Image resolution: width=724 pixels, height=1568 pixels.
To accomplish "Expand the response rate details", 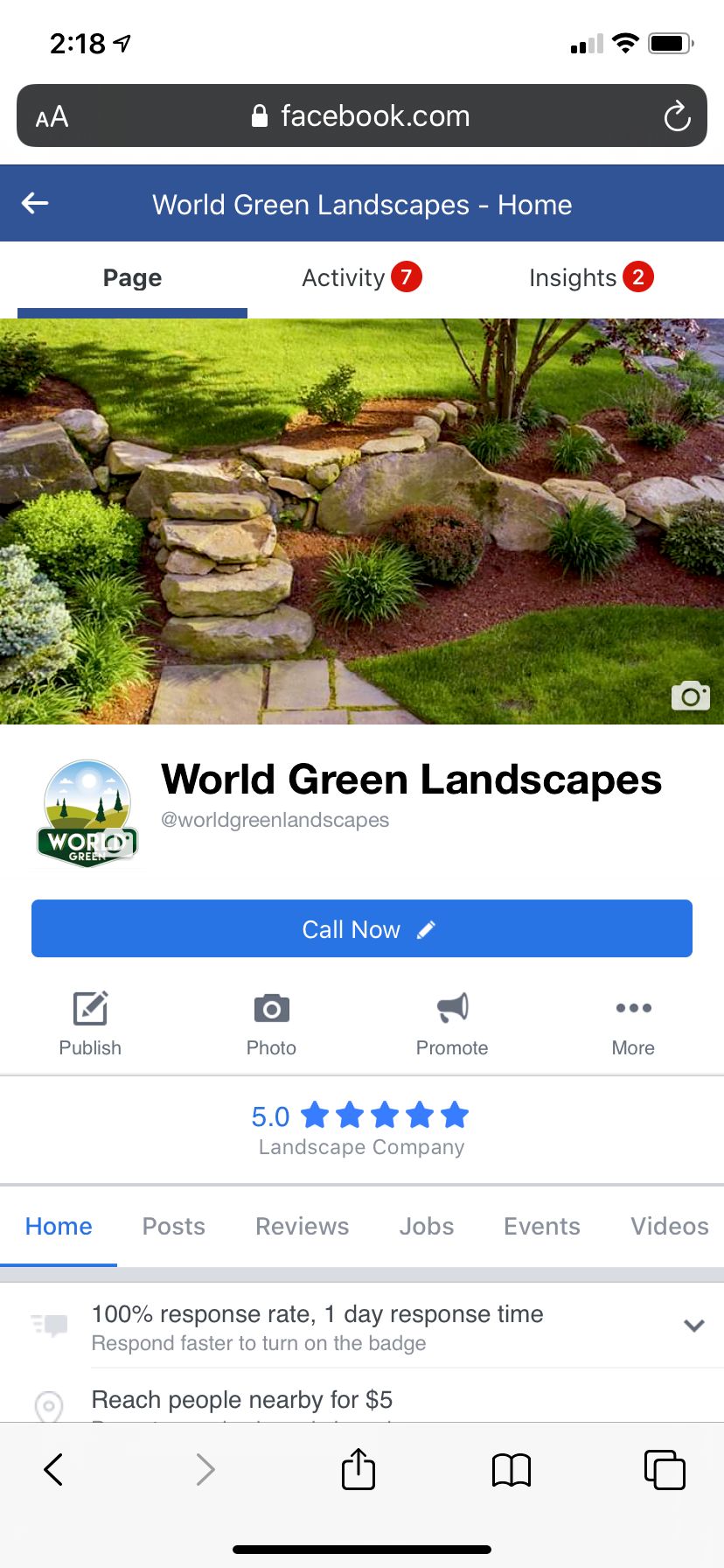I will click(x=693, y=1326).
